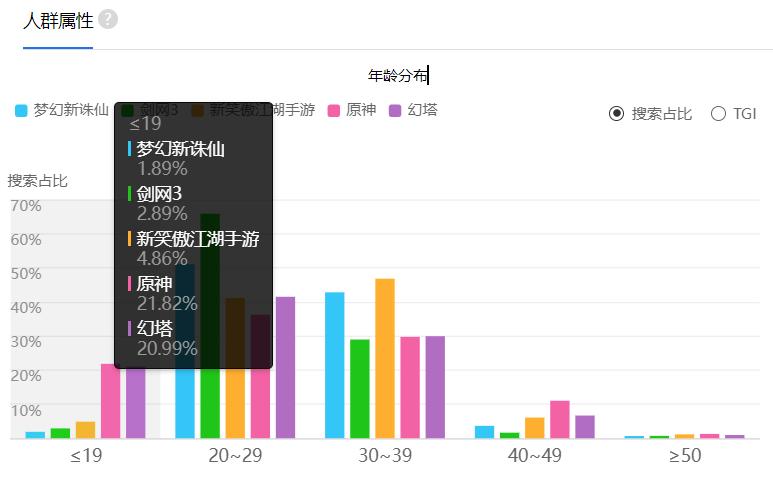The image size is (773, 481).
Task: Hide the 幻塔 series via legend
Action: pos(413,110)
